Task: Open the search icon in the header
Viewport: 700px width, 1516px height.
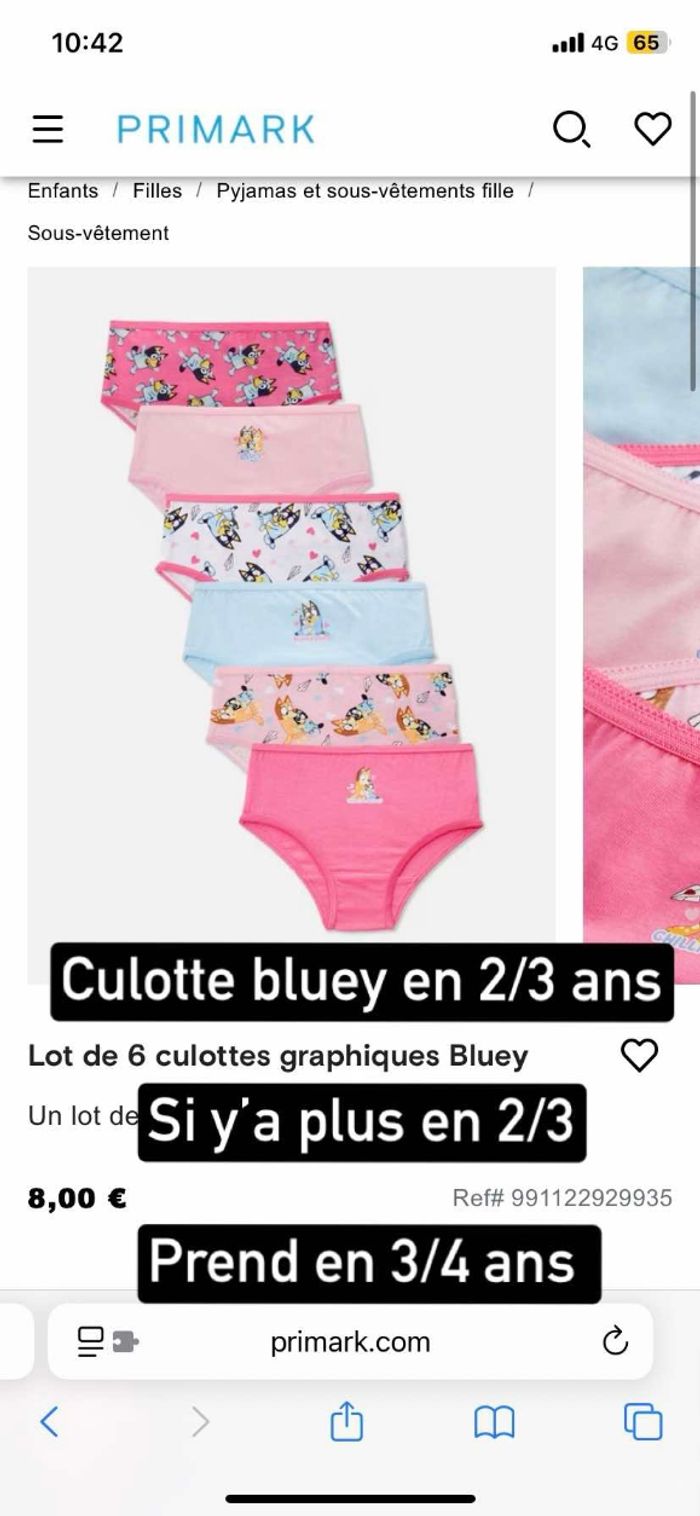Action: (x=571, y=129)
